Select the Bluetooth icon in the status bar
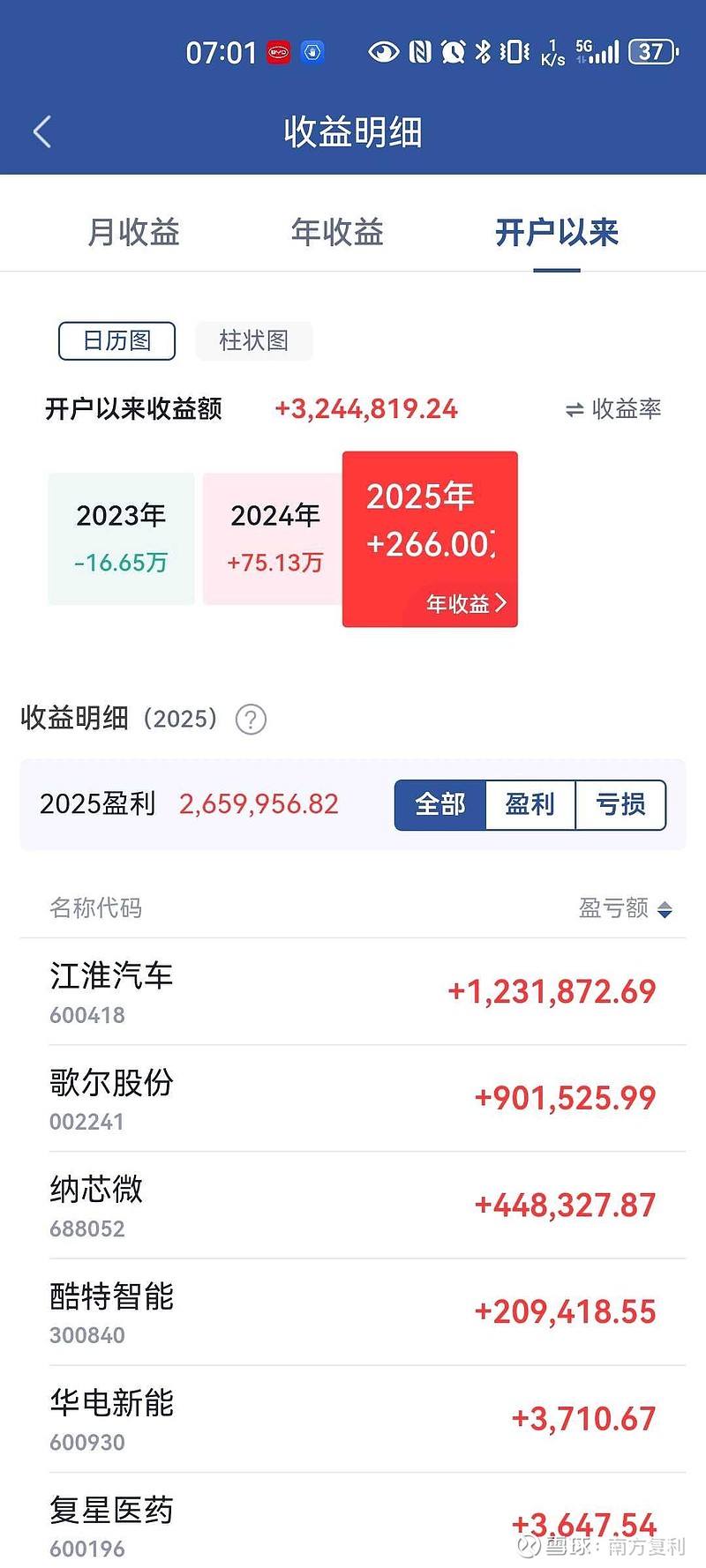The image size is (706, 1568). 484,51
